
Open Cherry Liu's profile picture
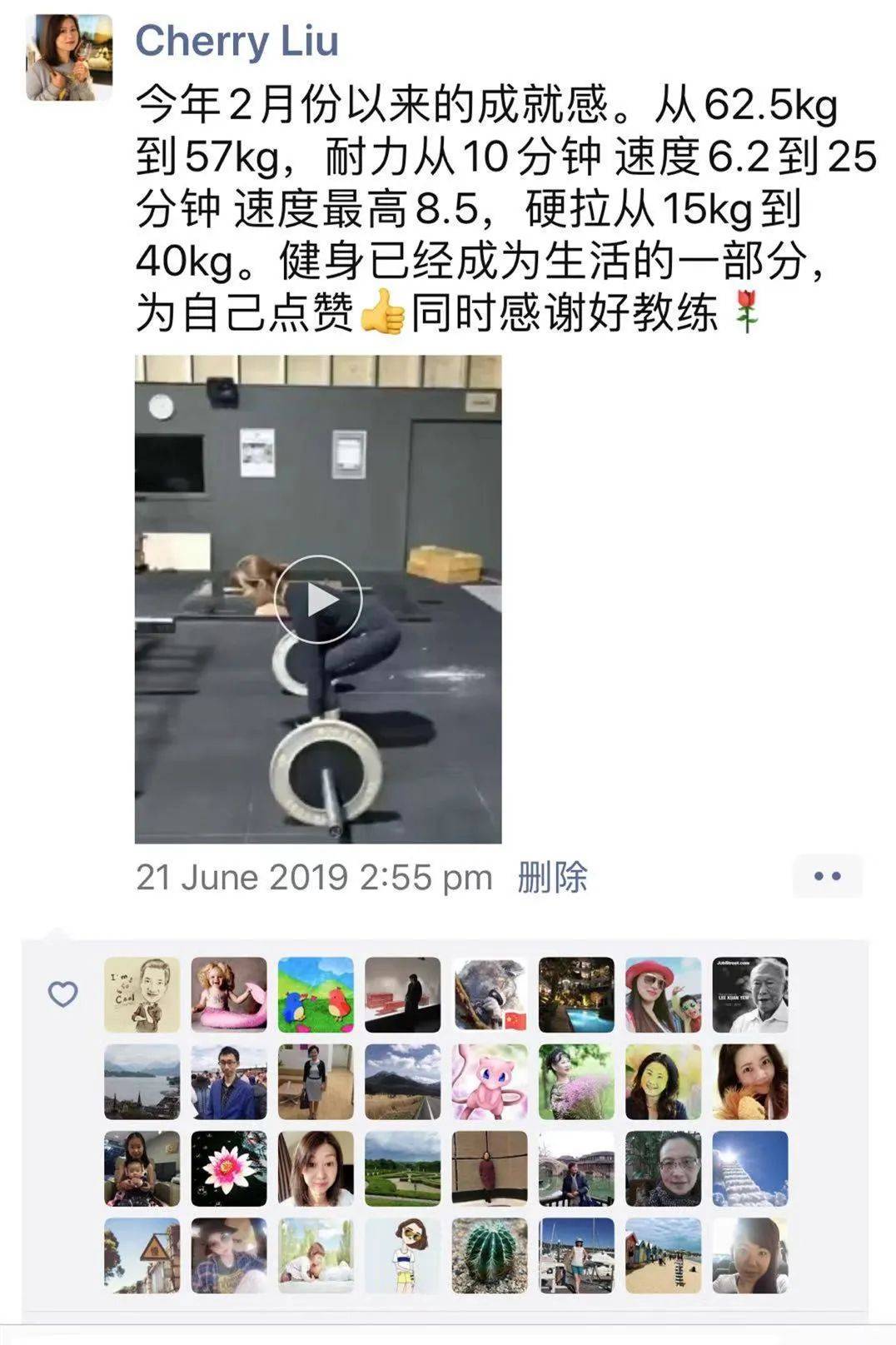point(69,57)
